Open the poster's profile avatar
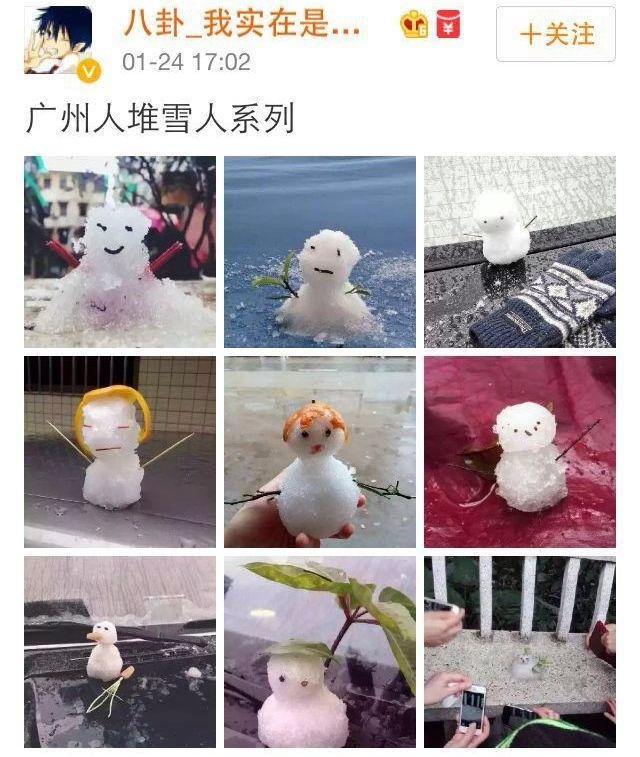This screenshot has width=640, height=757. point(58,40)
